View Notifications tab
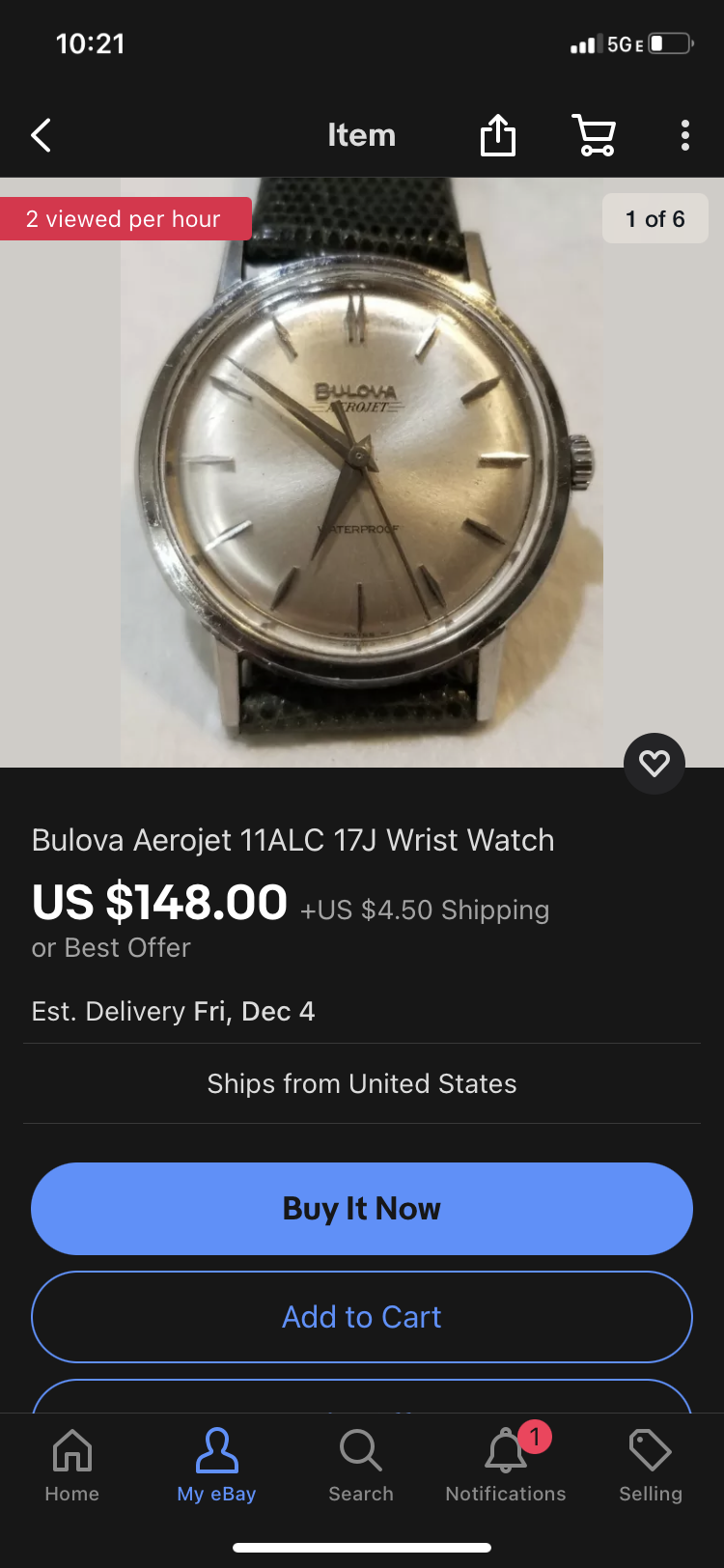Screen dimensions: 724x1568 506,1466
